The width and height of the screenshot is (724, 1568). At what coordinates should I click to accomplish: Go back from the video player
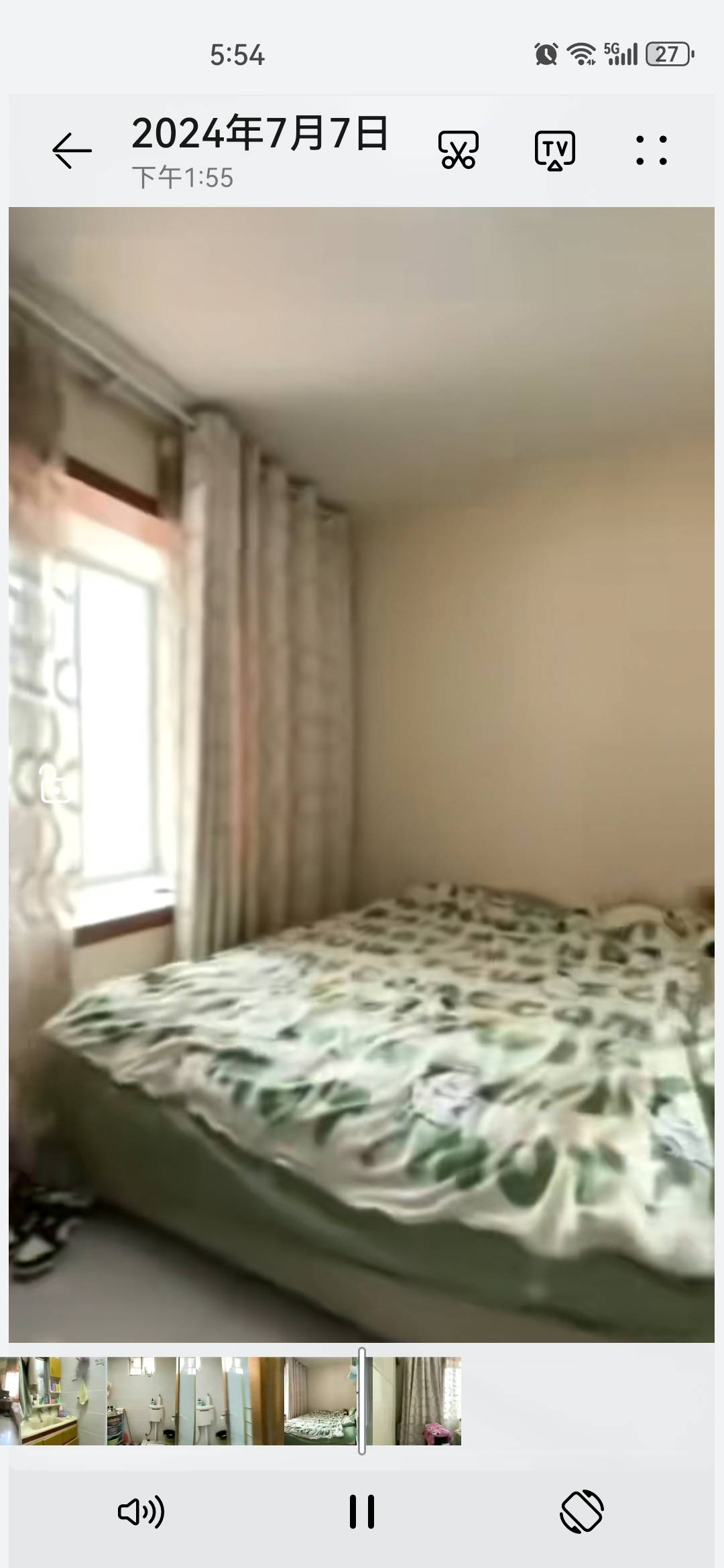click(x=72, y=150)
